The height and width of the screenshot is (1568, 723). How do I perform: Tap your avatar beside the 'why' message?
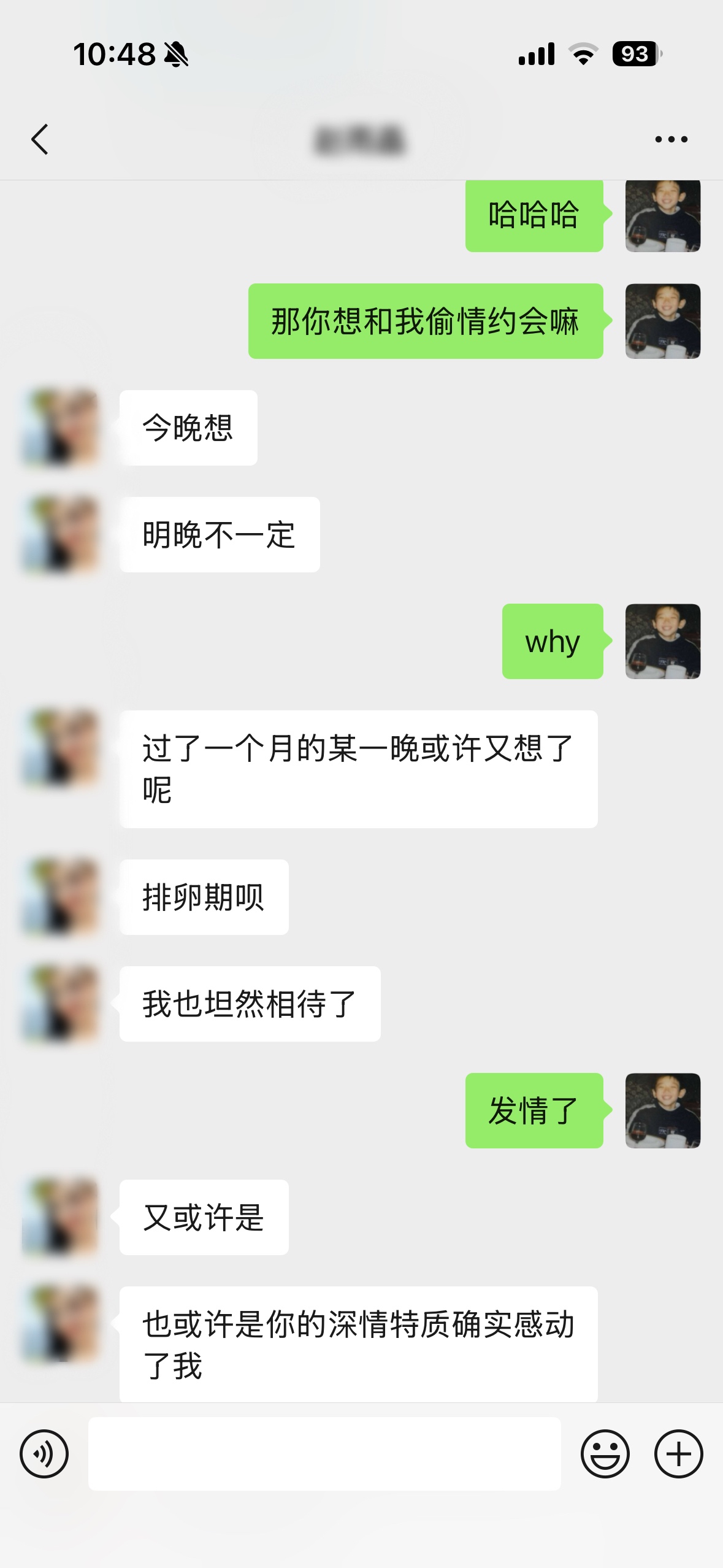tap(662, 641)
